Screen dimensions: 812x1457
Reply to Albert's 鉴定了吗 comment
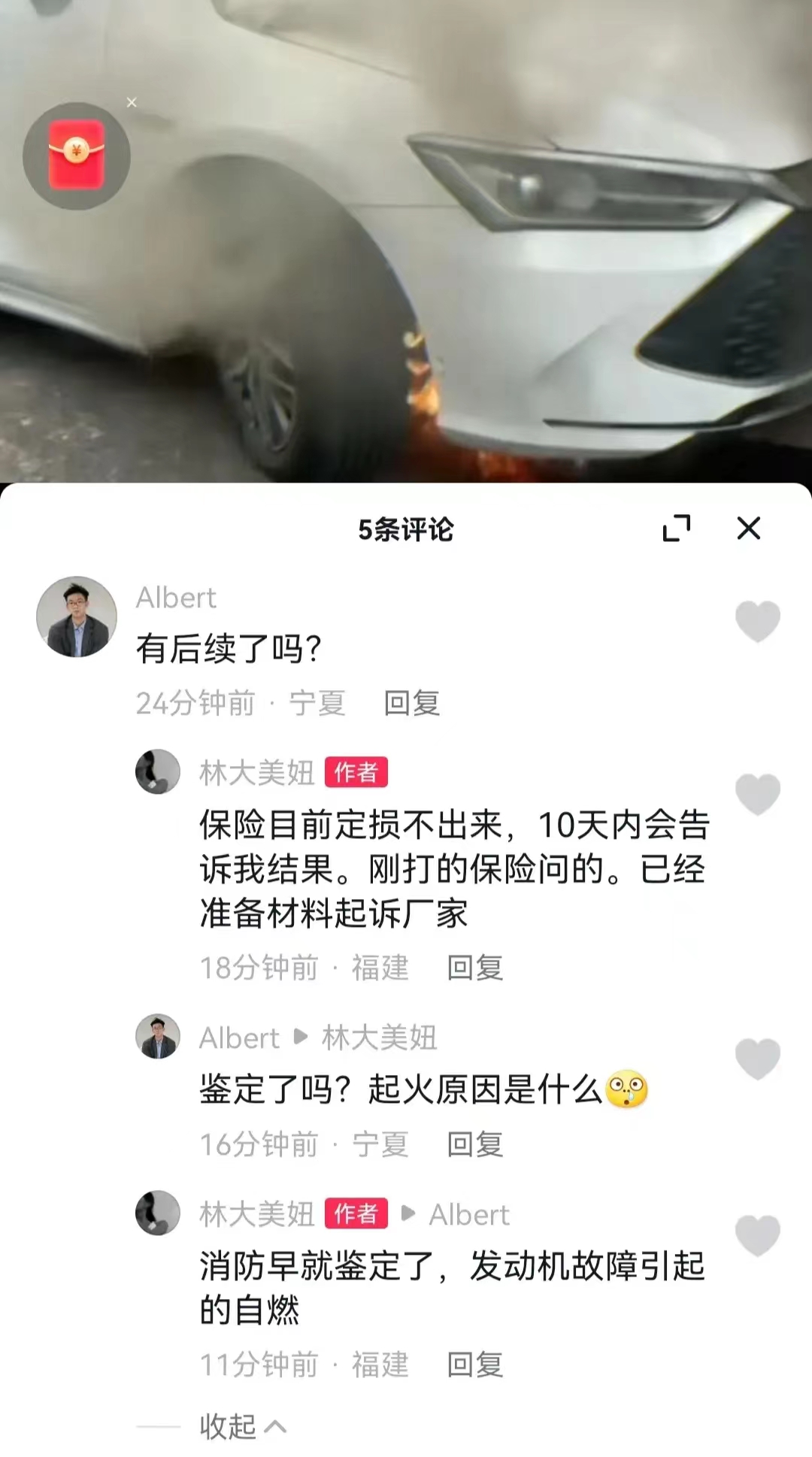point(474,1144)
